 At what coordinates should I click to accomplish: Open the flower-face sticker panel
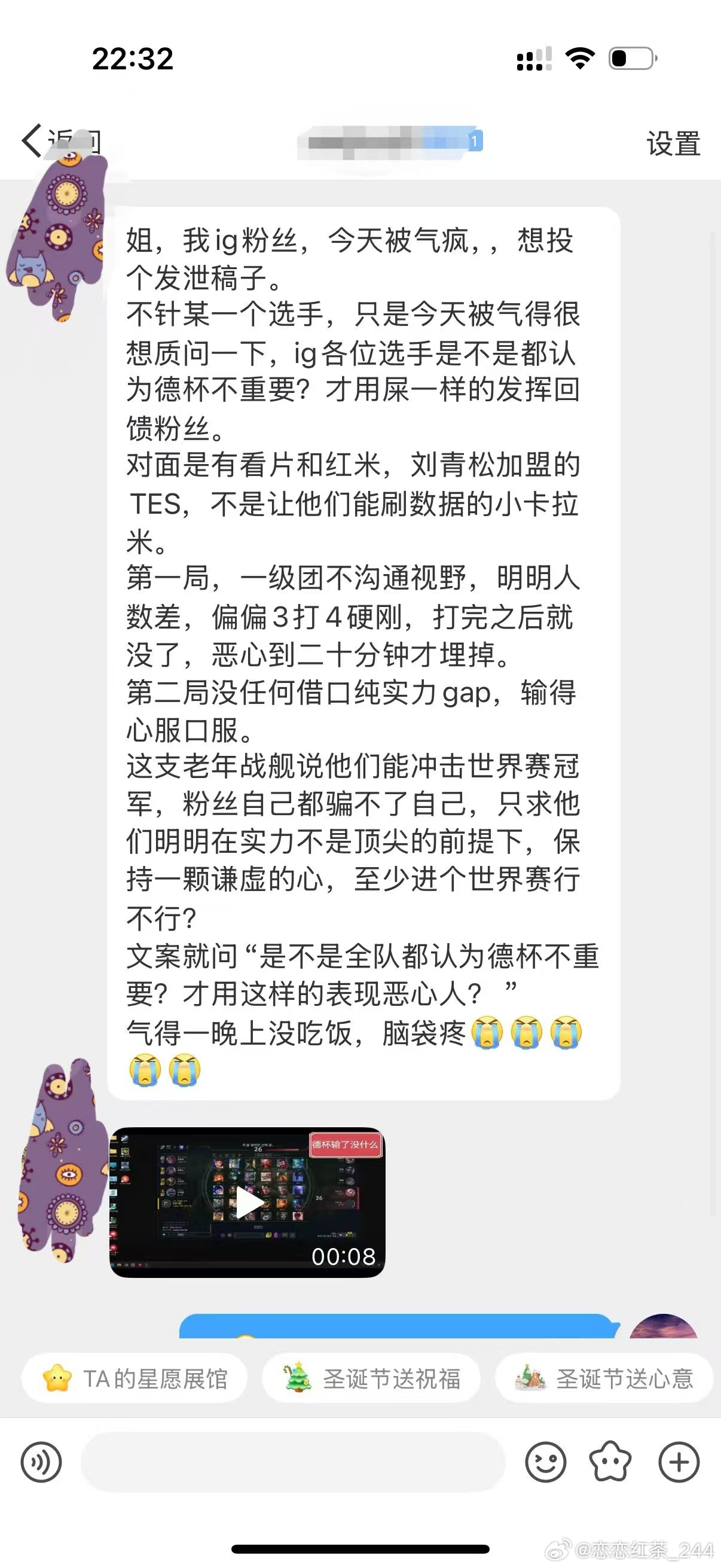coord(611,1462)
